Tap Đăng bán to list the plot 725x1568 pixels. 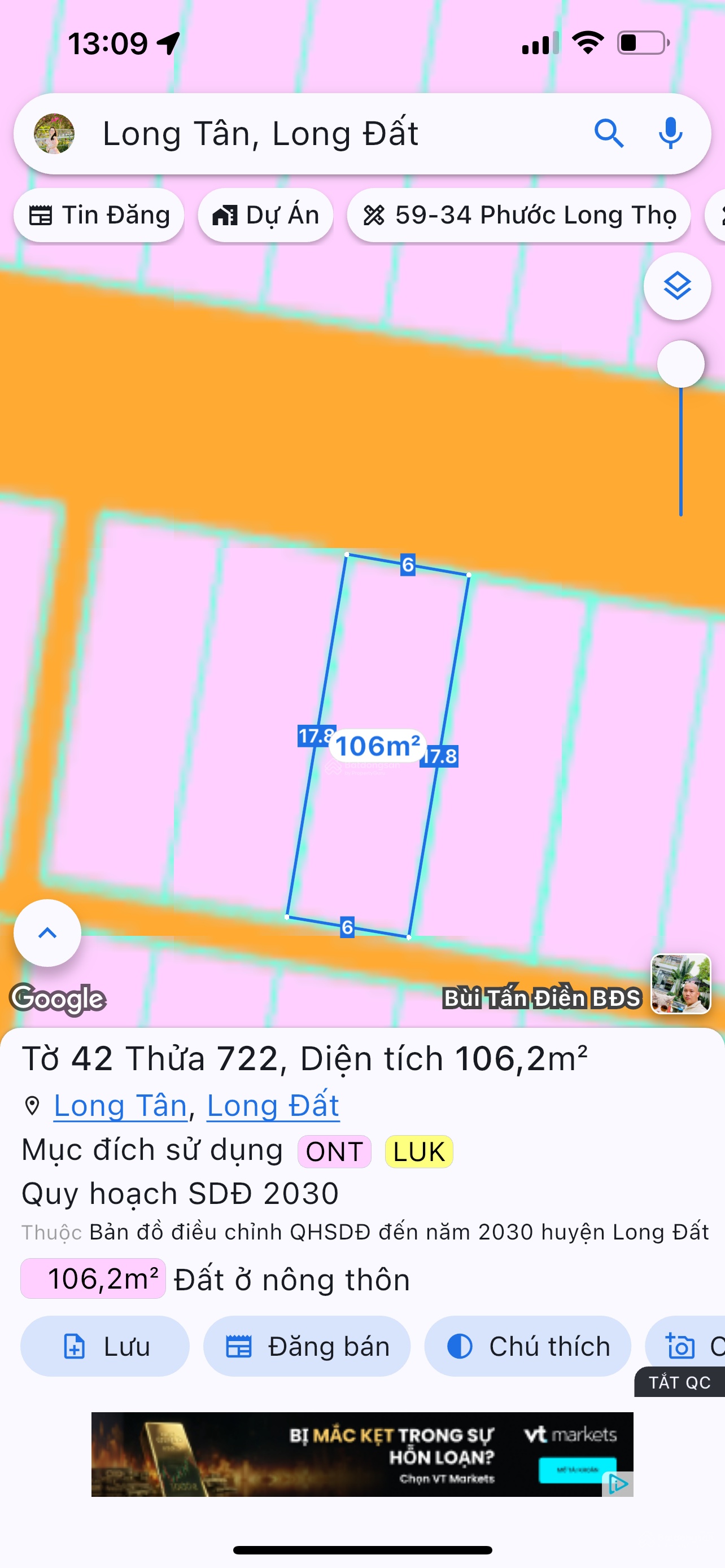pyautogui.click(x=307, y=1346)
